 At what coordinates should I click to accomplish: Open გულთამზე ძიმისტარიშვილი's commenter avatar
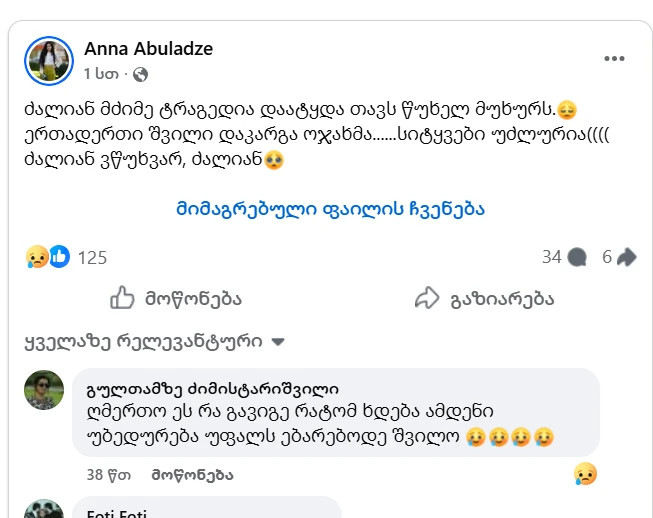click(x=44, y=390)
